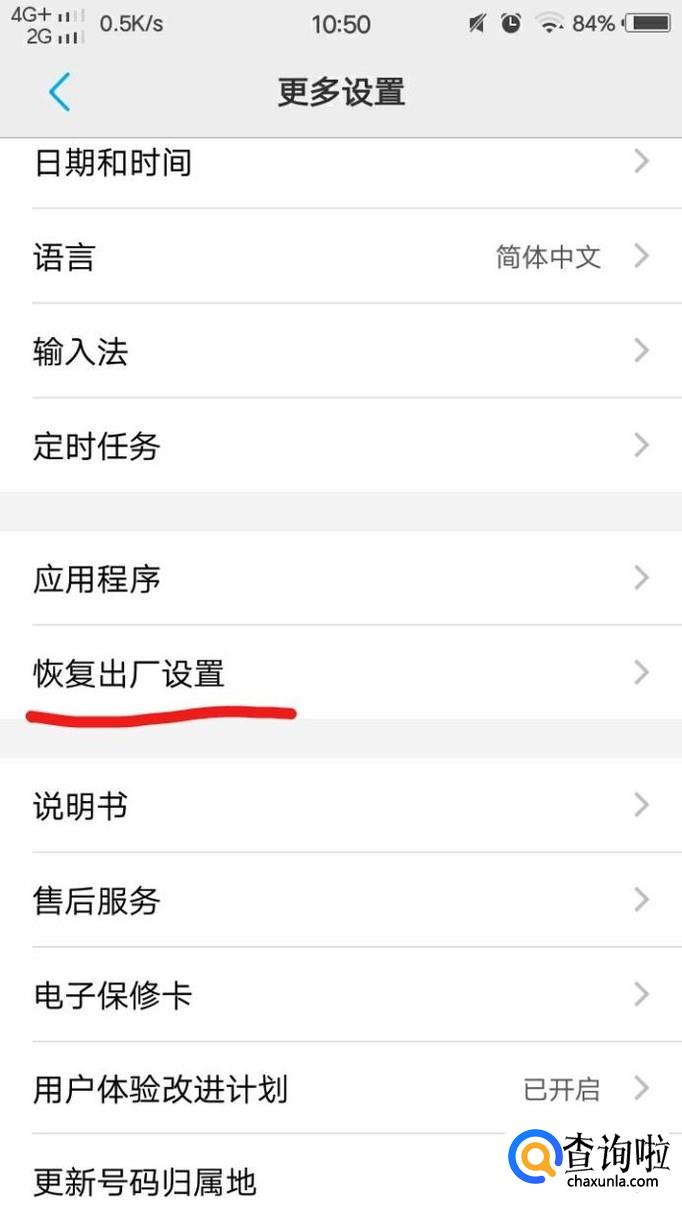Open 输入法 settings
Screen dimensions: 682x1212
(x=341, y=351)
